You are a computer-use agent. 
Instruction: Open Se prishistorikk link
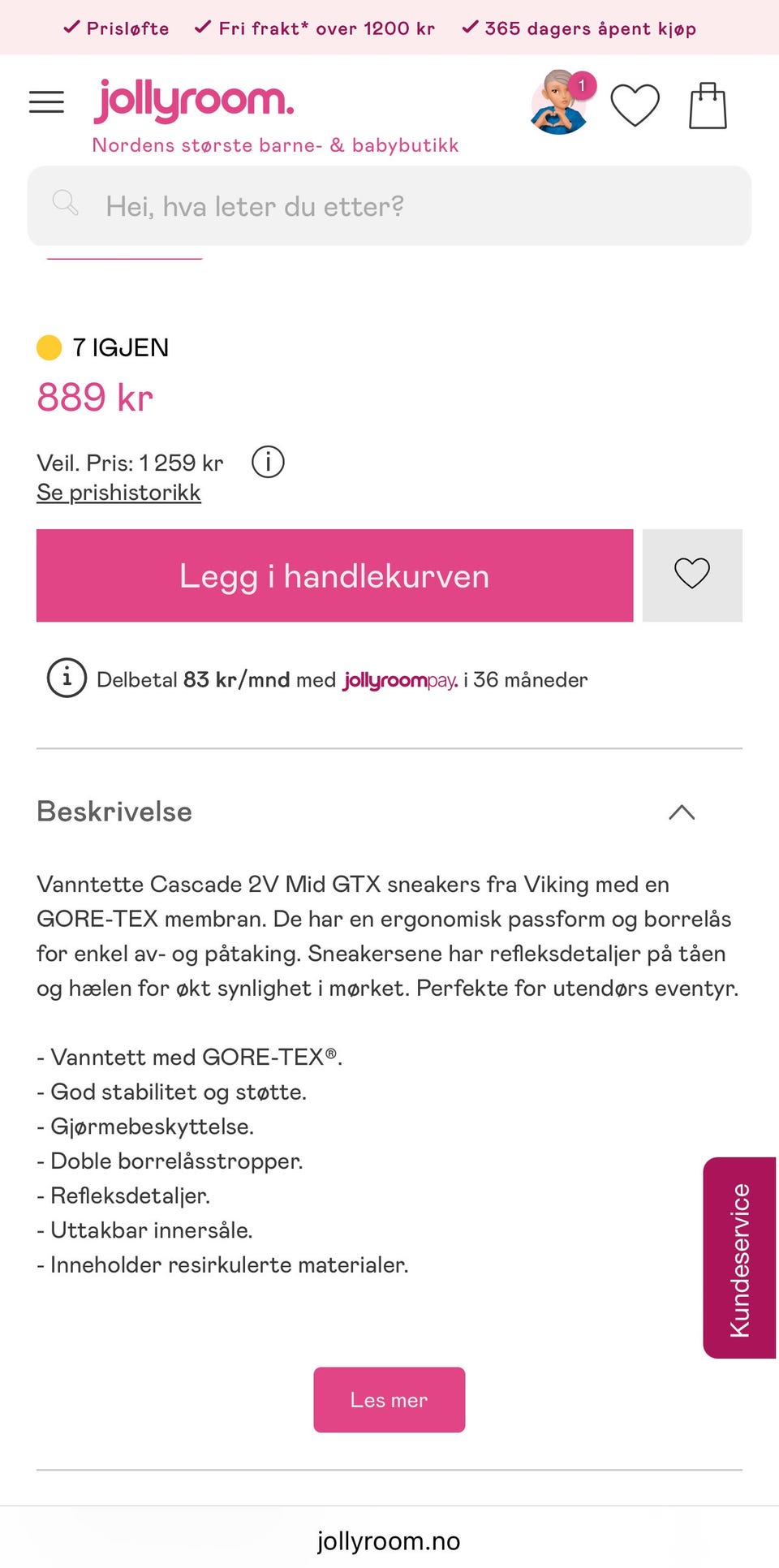click(118, 491)
